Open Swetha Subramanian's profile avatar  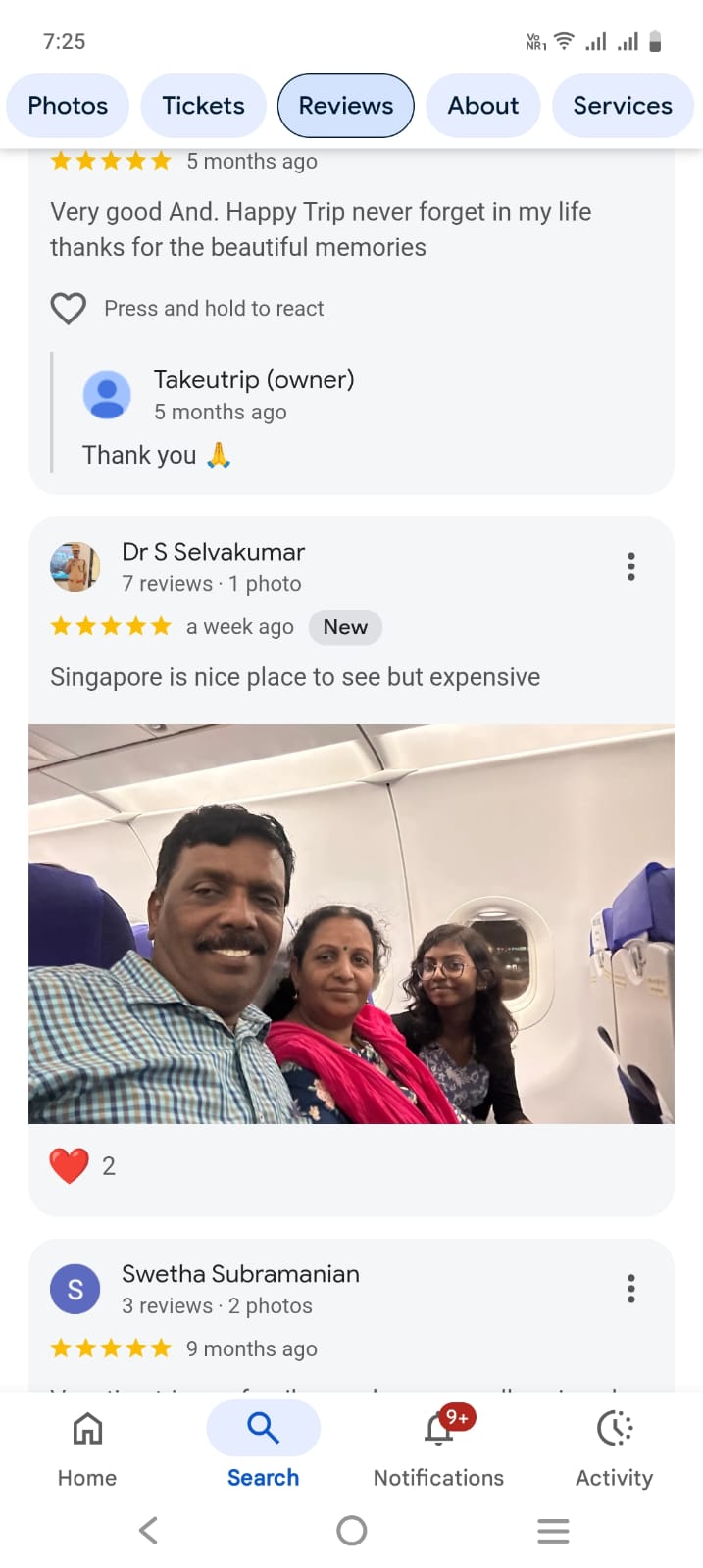pos(75,1290)
